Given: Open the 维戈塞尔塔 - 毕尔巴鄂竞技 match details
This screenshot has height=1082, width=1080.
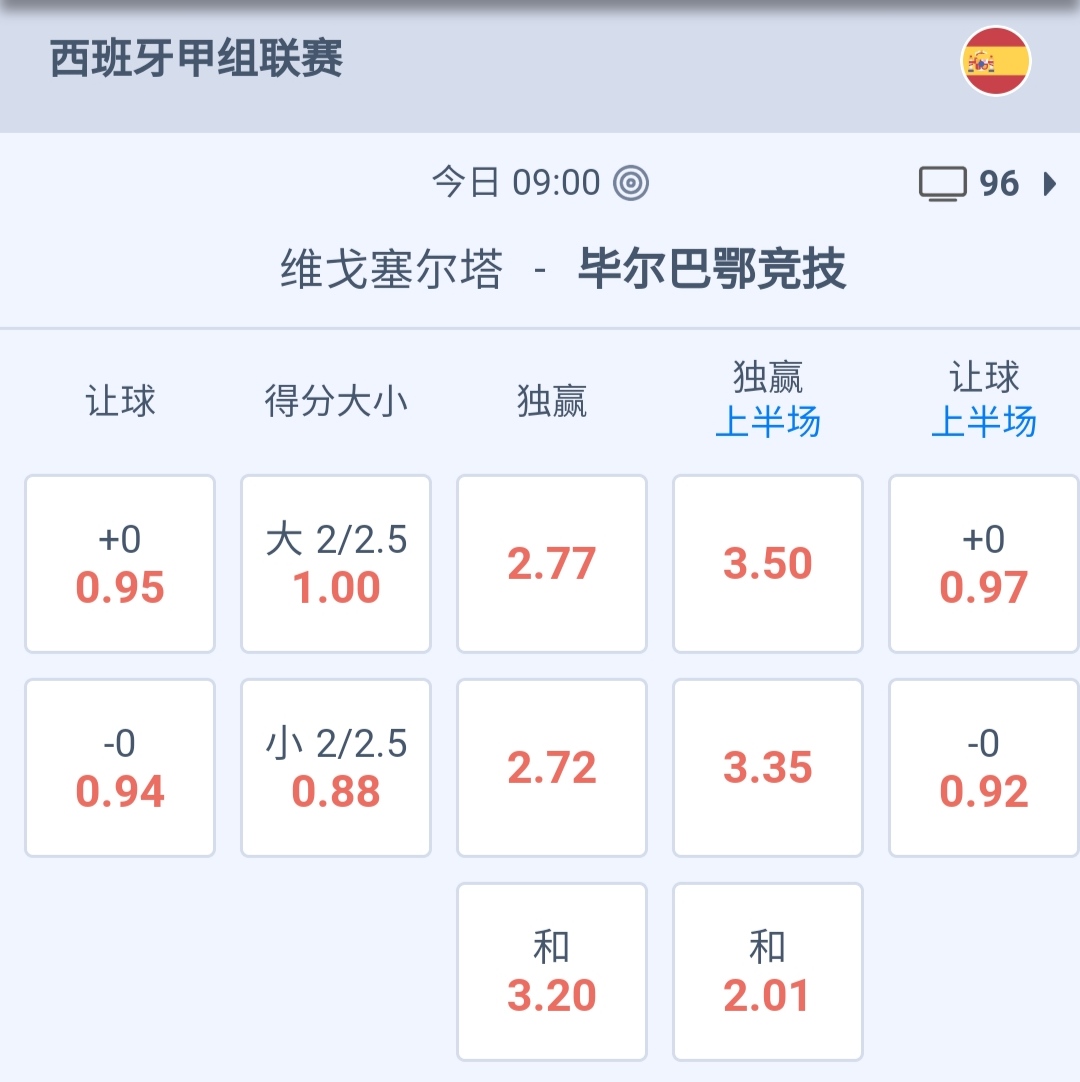Looking at the screenshot, I should (x=562, y=269).
